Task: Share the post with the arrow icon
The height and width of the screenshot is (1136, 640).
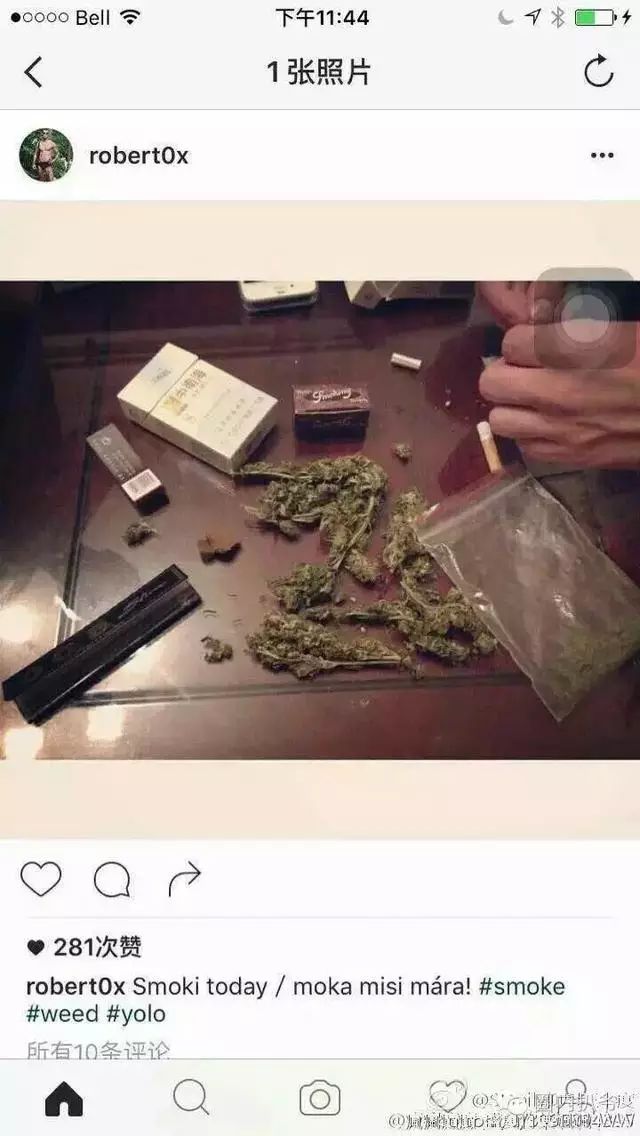Action: point(184,880)
